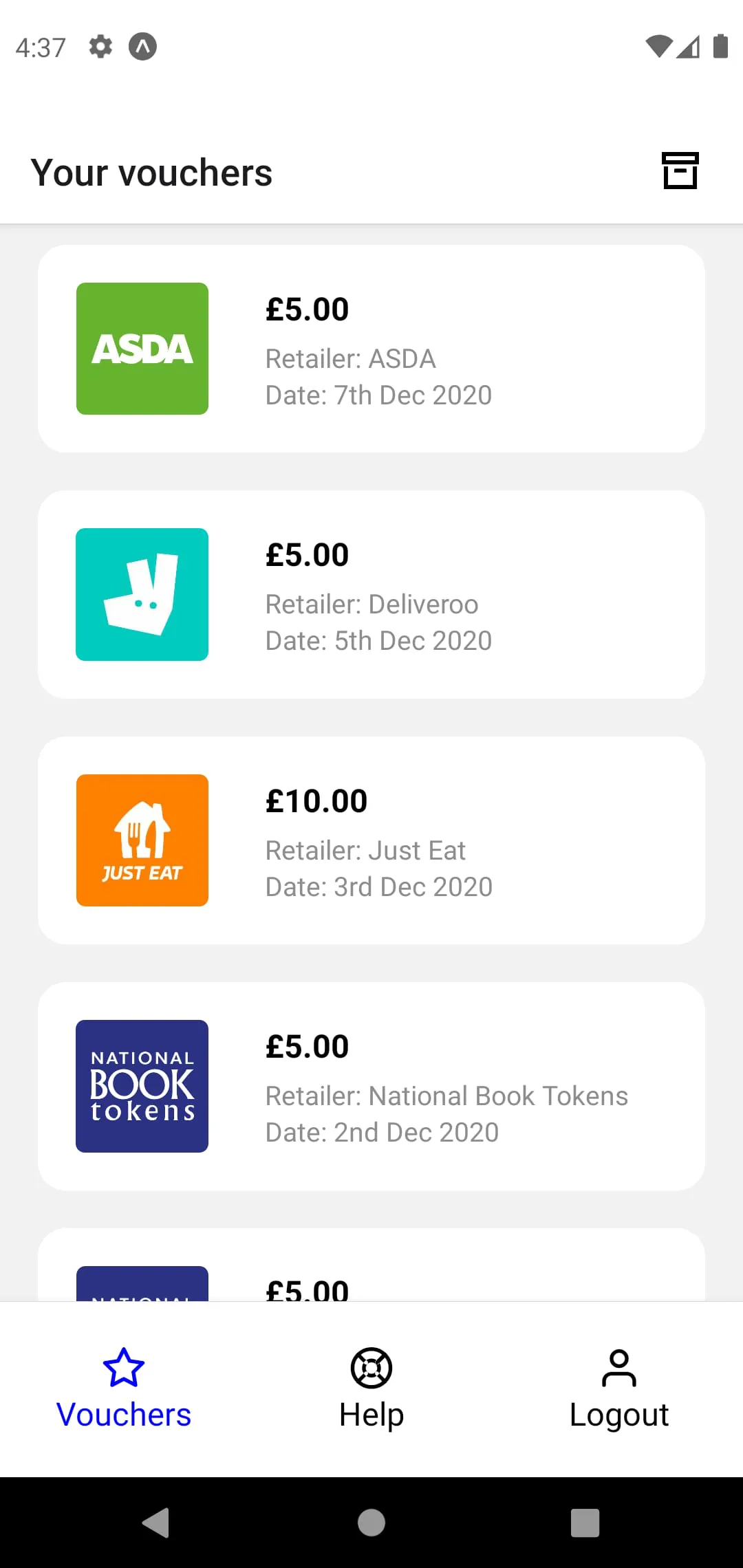Go to the home screen
Image resolution: width=743 pixels, height=1568 pixels.
(x=371, y=1522)
